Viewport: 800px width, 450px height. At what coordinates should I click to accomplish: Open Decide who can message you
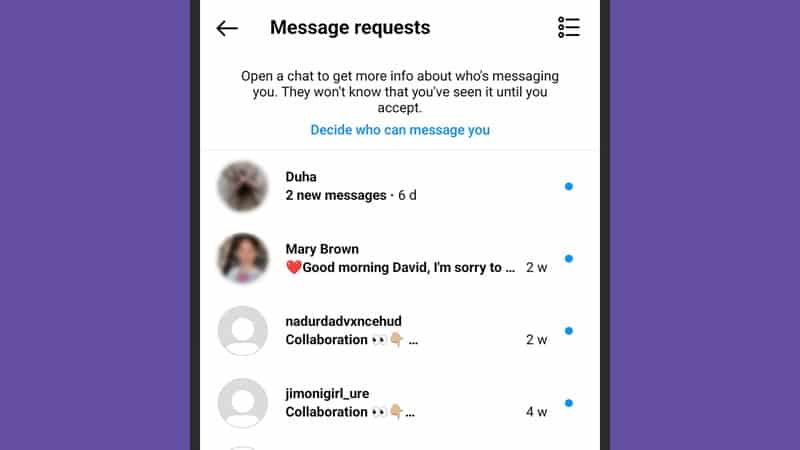400,130
